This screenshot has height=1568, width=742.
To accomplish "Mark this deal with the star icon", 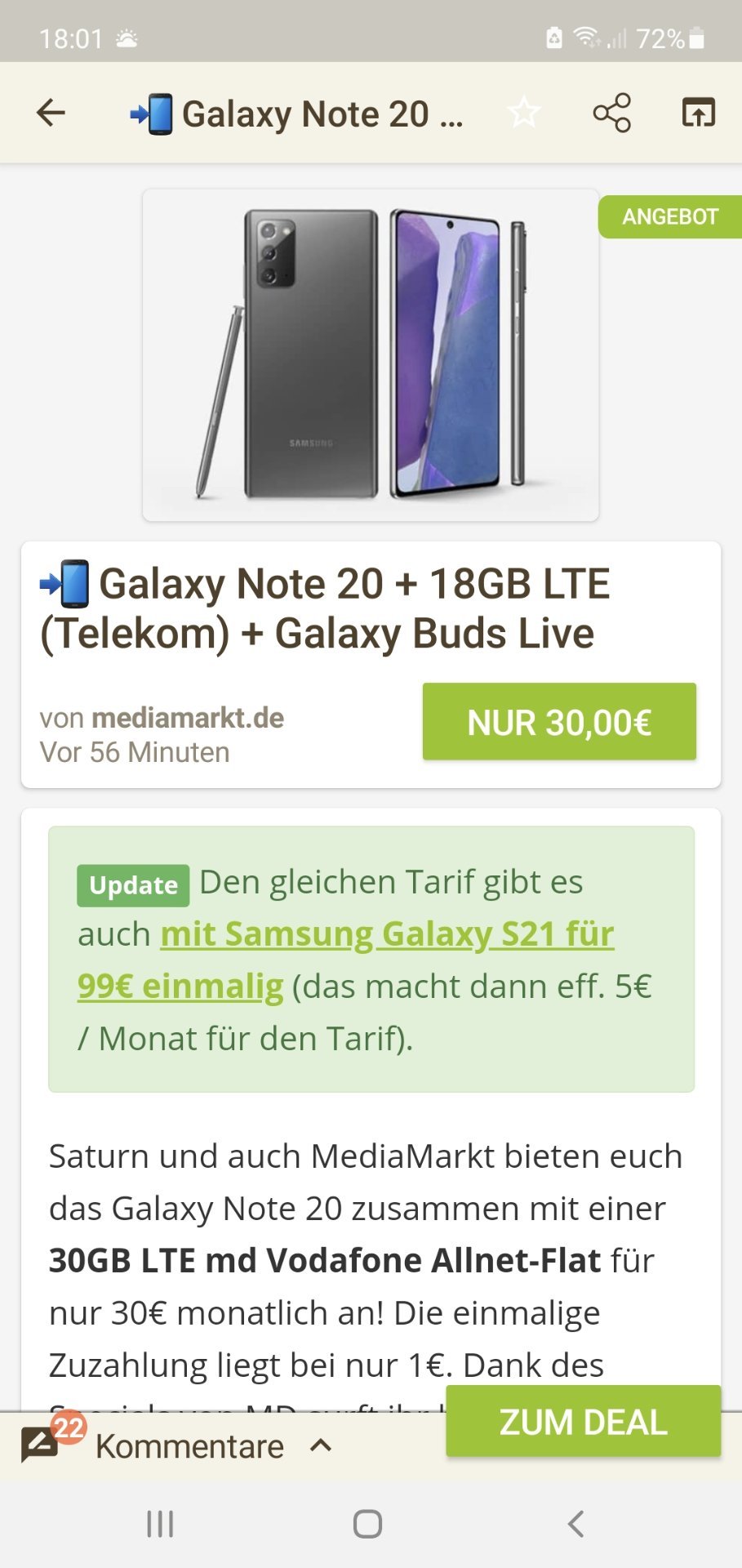I will click(524, 113).
